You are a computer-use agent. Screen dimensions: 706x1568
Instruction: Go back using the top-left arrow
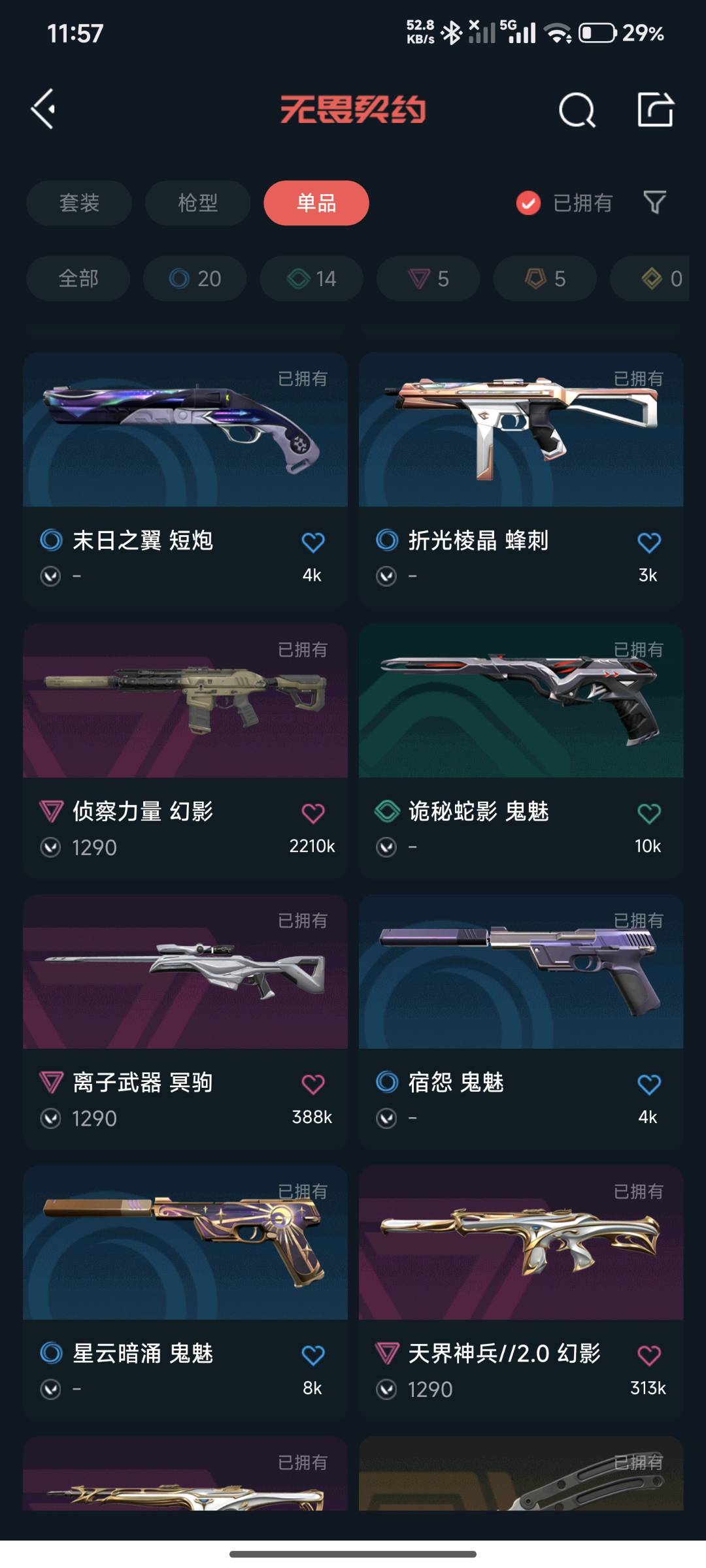pyautogui.click(x=43, y=109)
